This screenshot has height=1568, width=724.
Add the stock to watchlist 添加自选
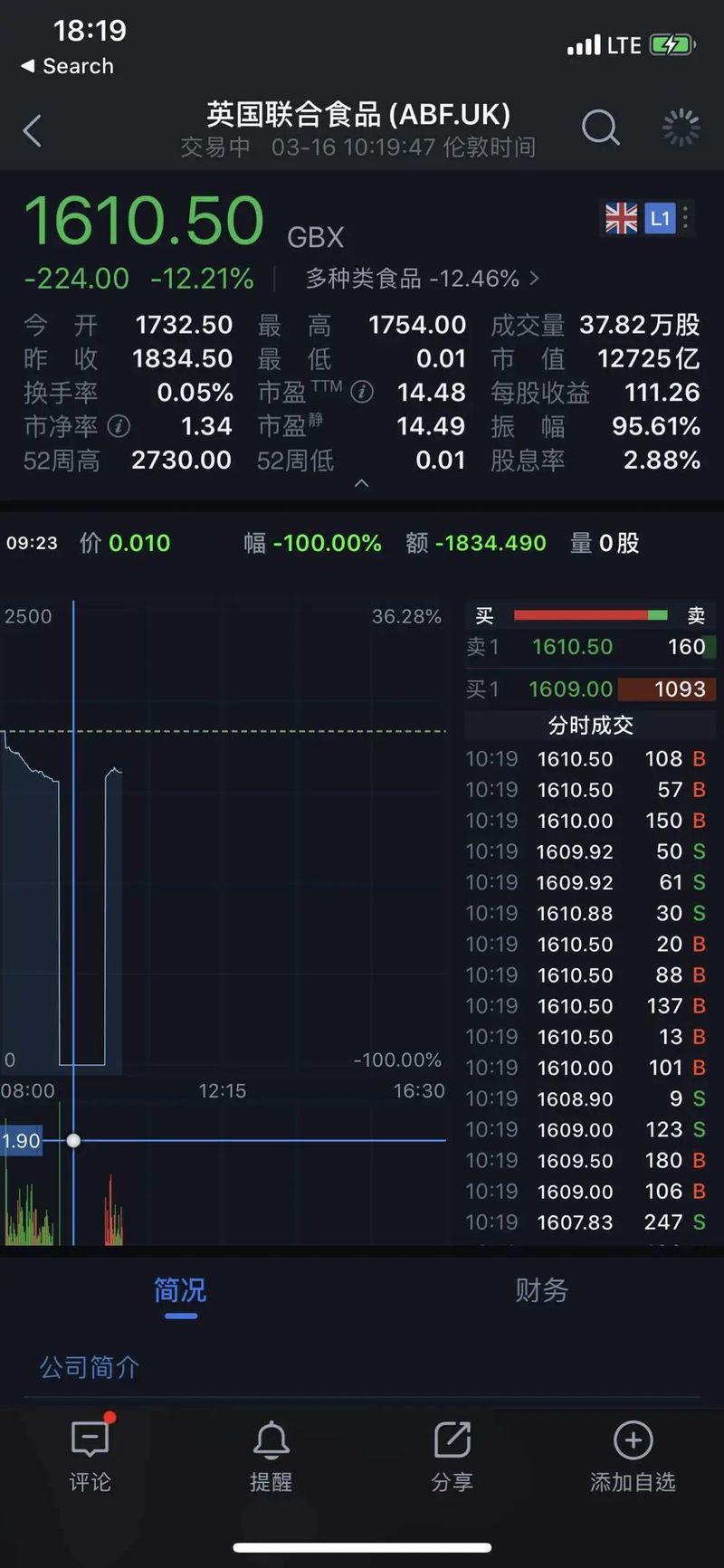(x=633, y=1455)
